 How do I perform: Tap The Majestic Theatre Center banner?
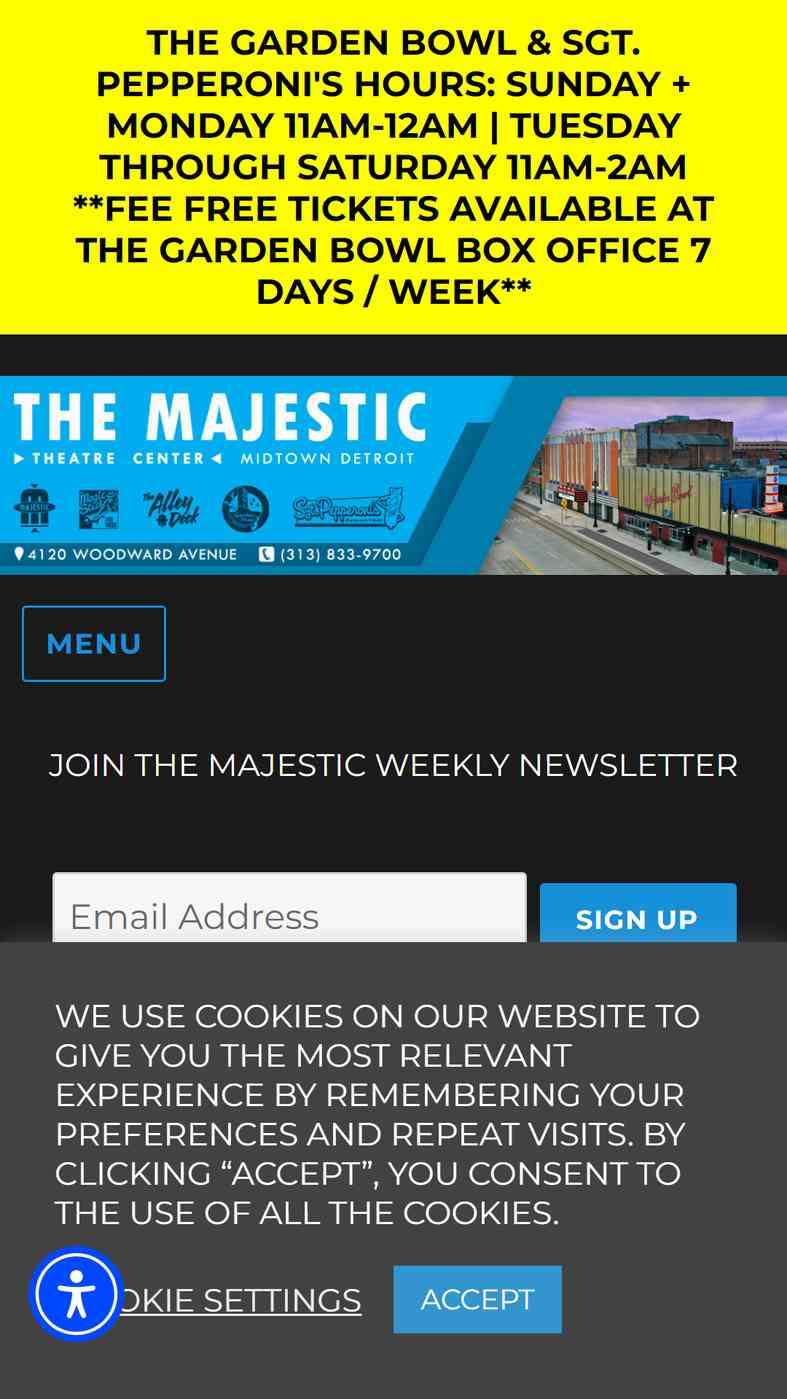[393, 475]
